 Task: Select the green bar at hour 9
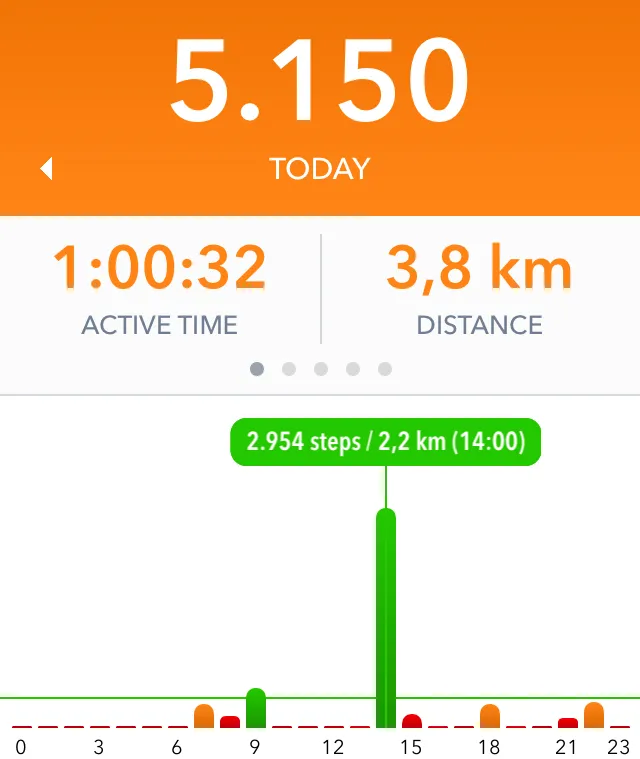point(256,708)
